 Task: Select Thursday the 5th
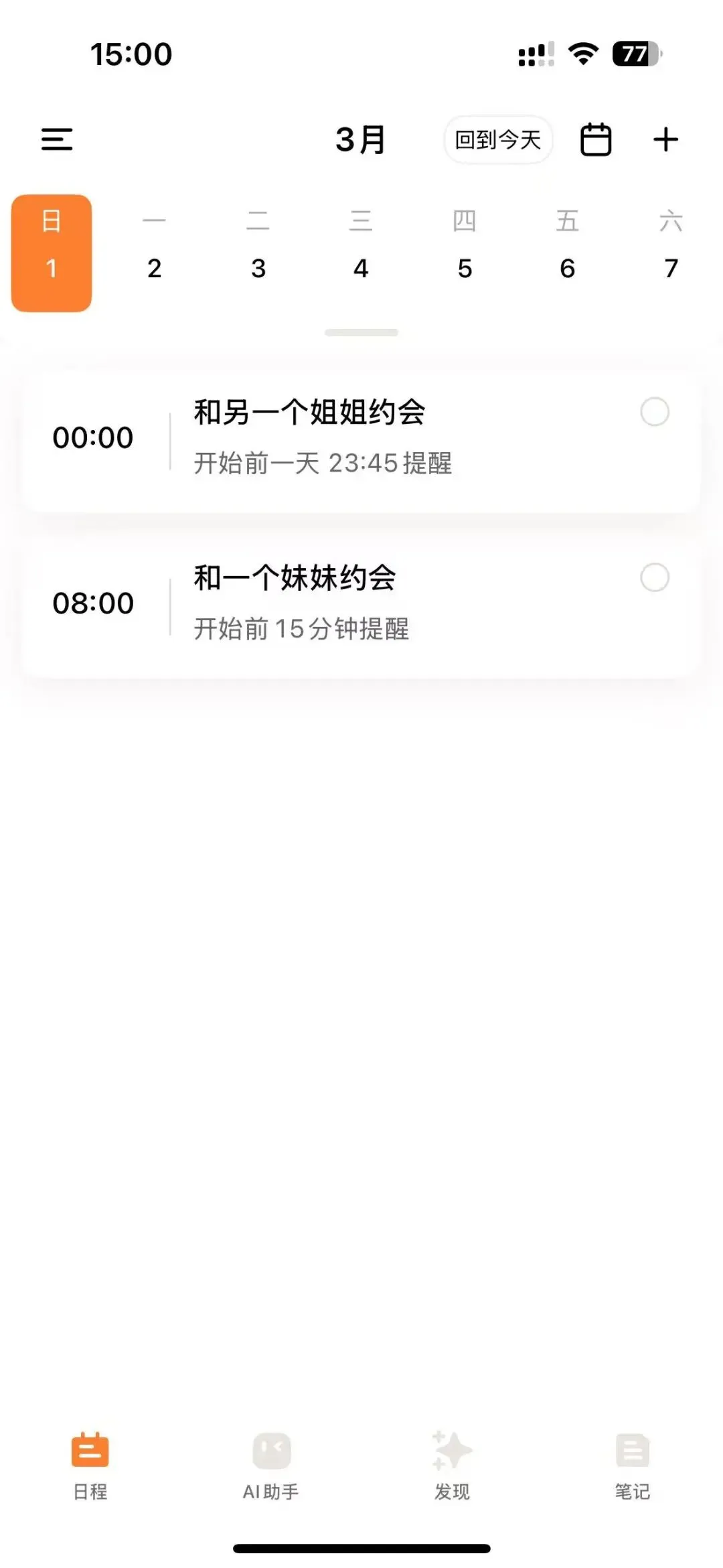(x=465, y=253)
